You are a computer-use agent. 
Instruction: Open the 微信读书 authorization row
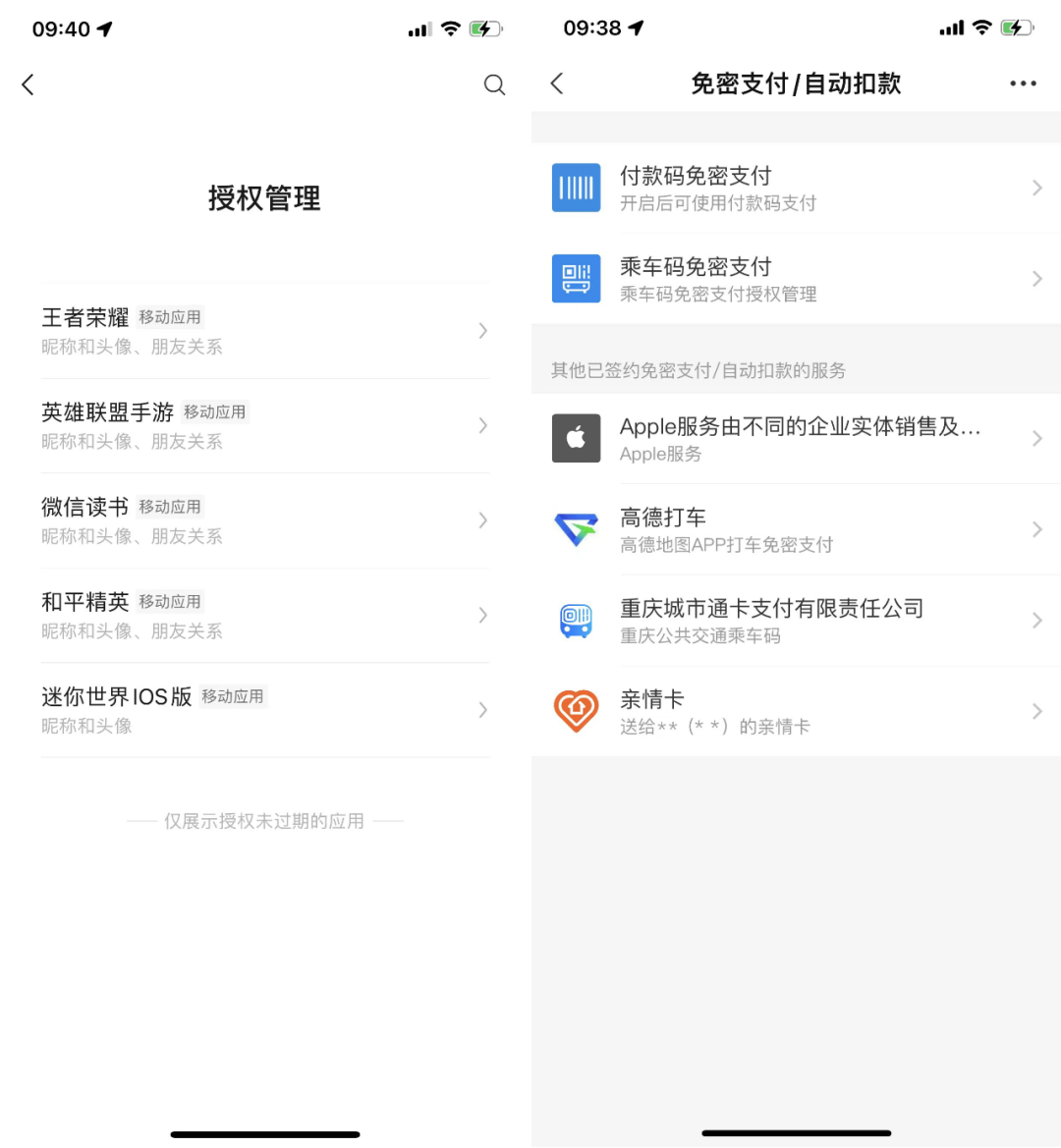point(265,520)
